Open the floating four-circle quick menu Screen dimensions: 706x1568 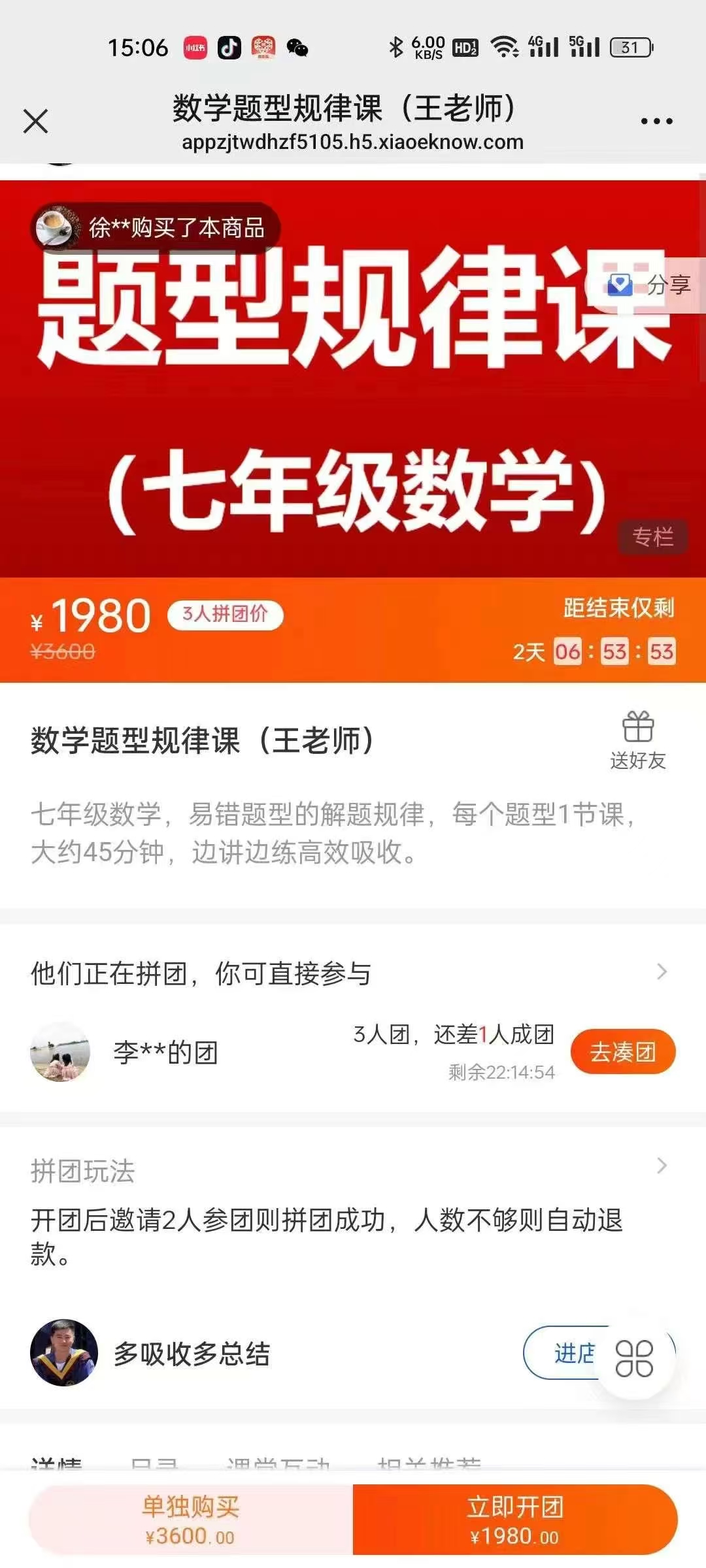coord(634,1359)
